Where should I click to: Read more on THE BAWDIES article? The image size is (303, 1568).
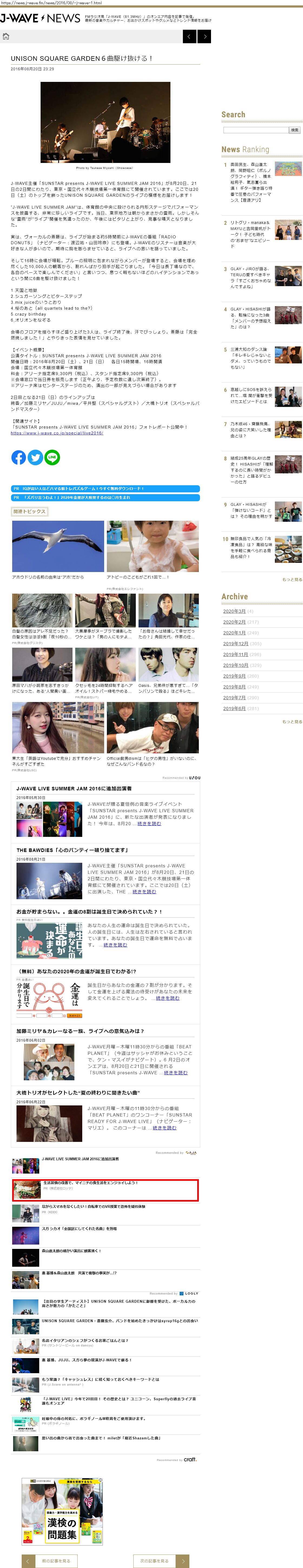click(x=144, y=892)
